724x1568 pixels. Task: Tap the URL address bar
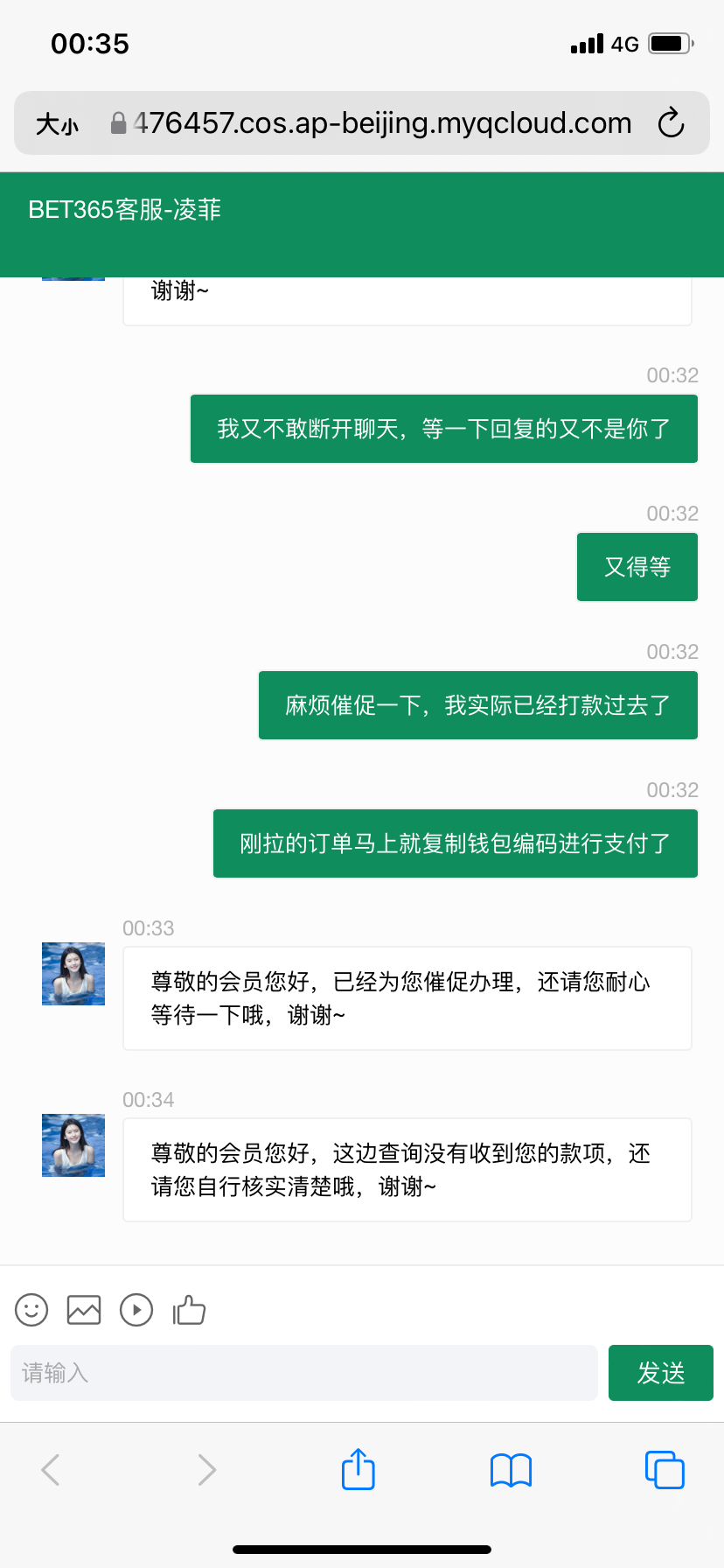pos(381,123)
